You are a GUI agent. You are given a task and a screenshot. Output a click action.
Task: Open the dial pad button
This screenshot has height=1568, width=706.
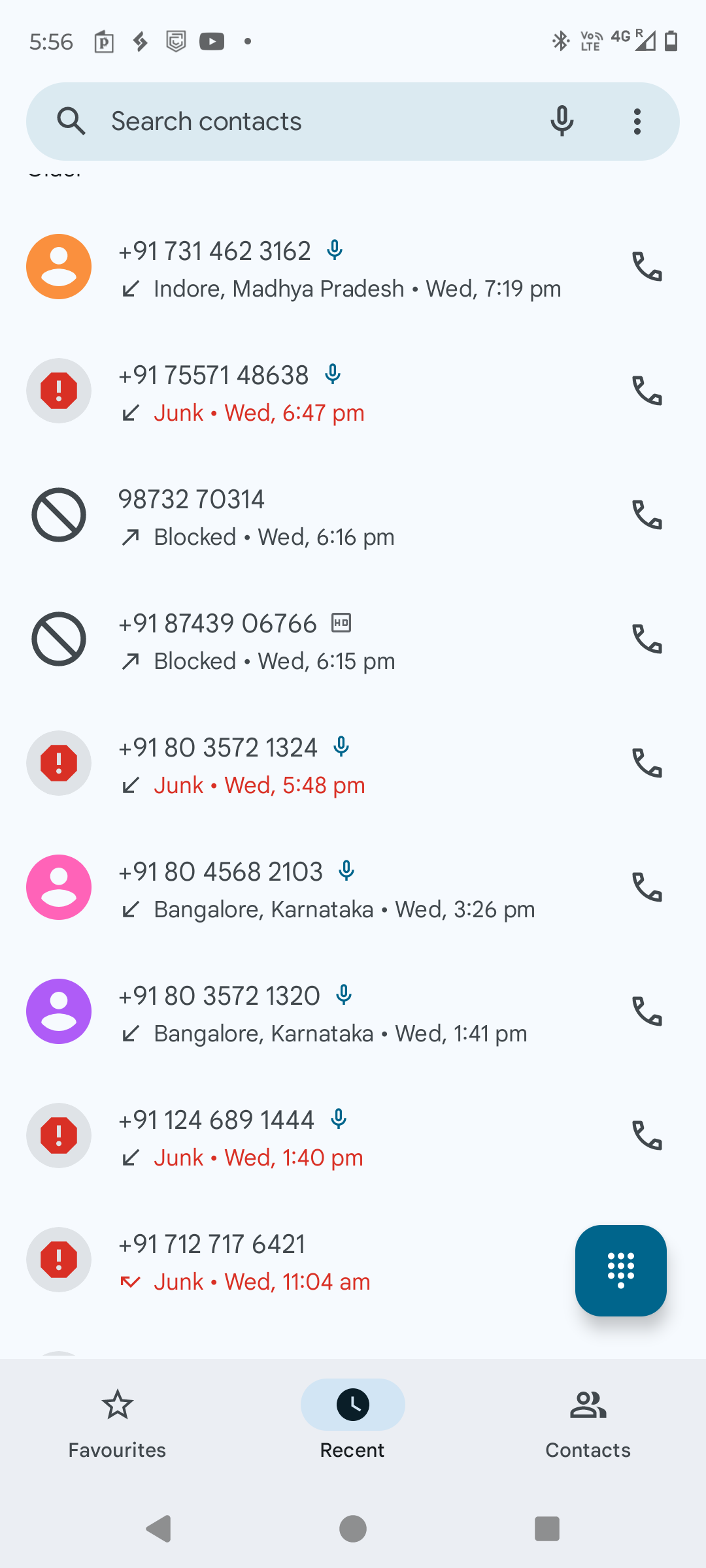621,1270
